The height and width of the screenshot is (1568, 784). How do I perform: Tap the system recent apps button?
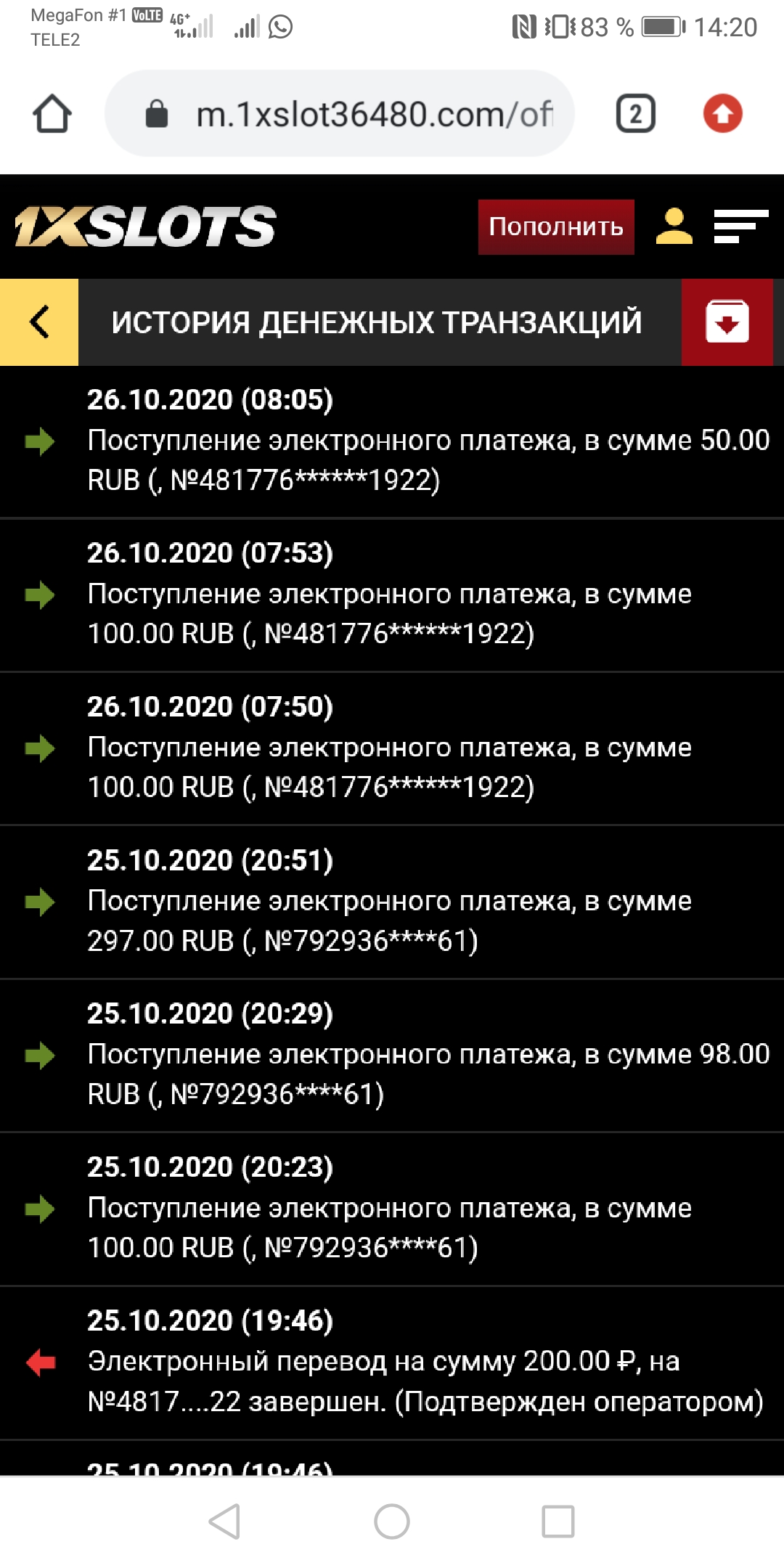point(558,1521)
